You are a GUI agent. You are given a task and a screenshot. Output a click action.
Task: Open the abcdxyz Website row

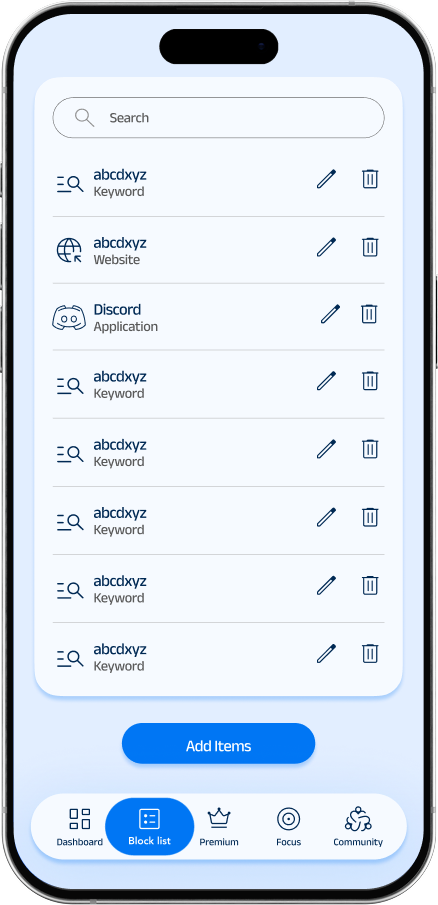coord(218,250)
